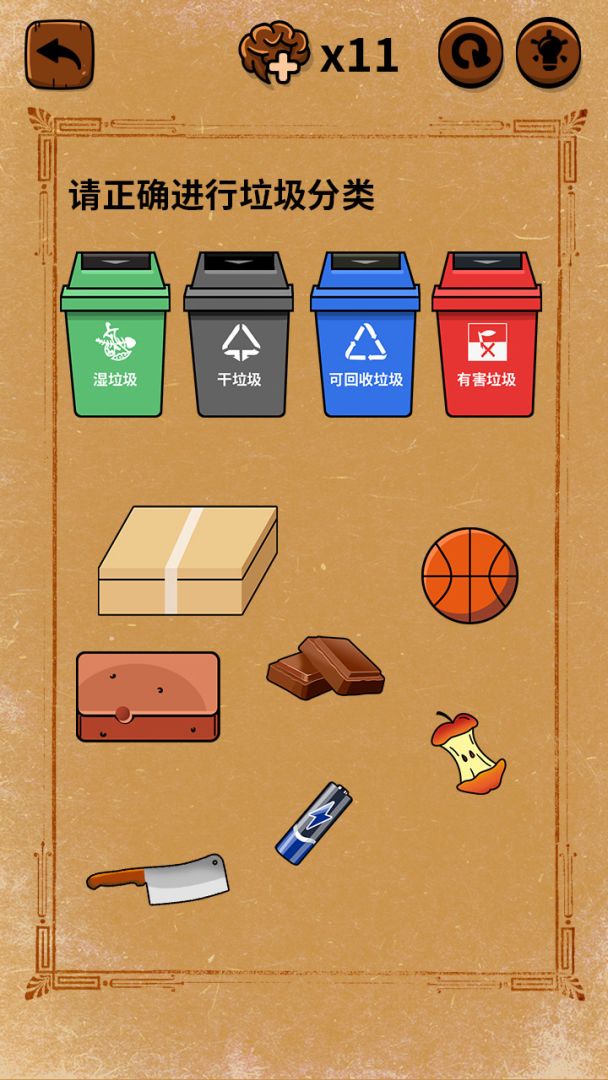This screenshot has width=608, height=1080.
Task: Tap the kitchen cleaver item
Action: (160, 879)
